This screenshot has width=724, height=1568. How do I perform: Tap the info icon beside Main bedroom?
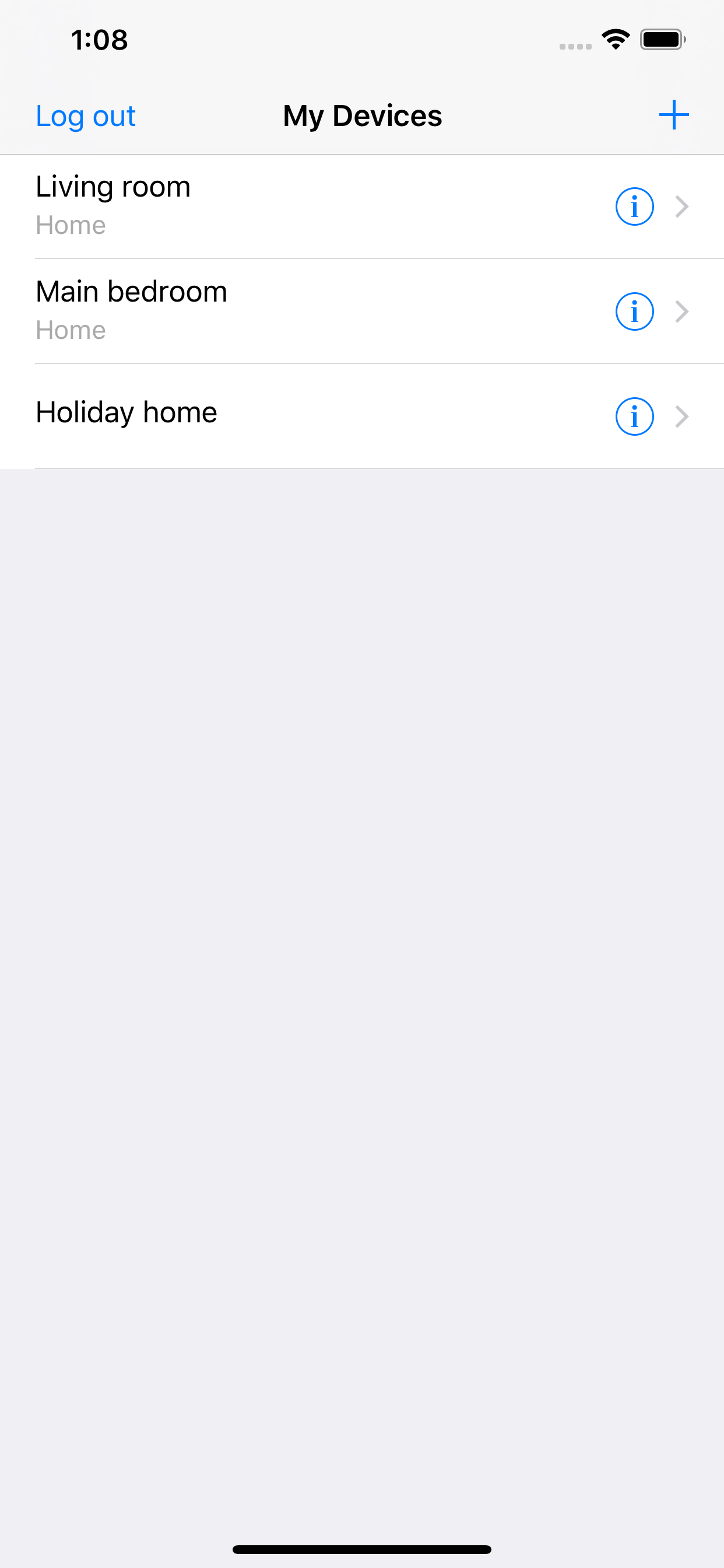(x=634, y=311)
